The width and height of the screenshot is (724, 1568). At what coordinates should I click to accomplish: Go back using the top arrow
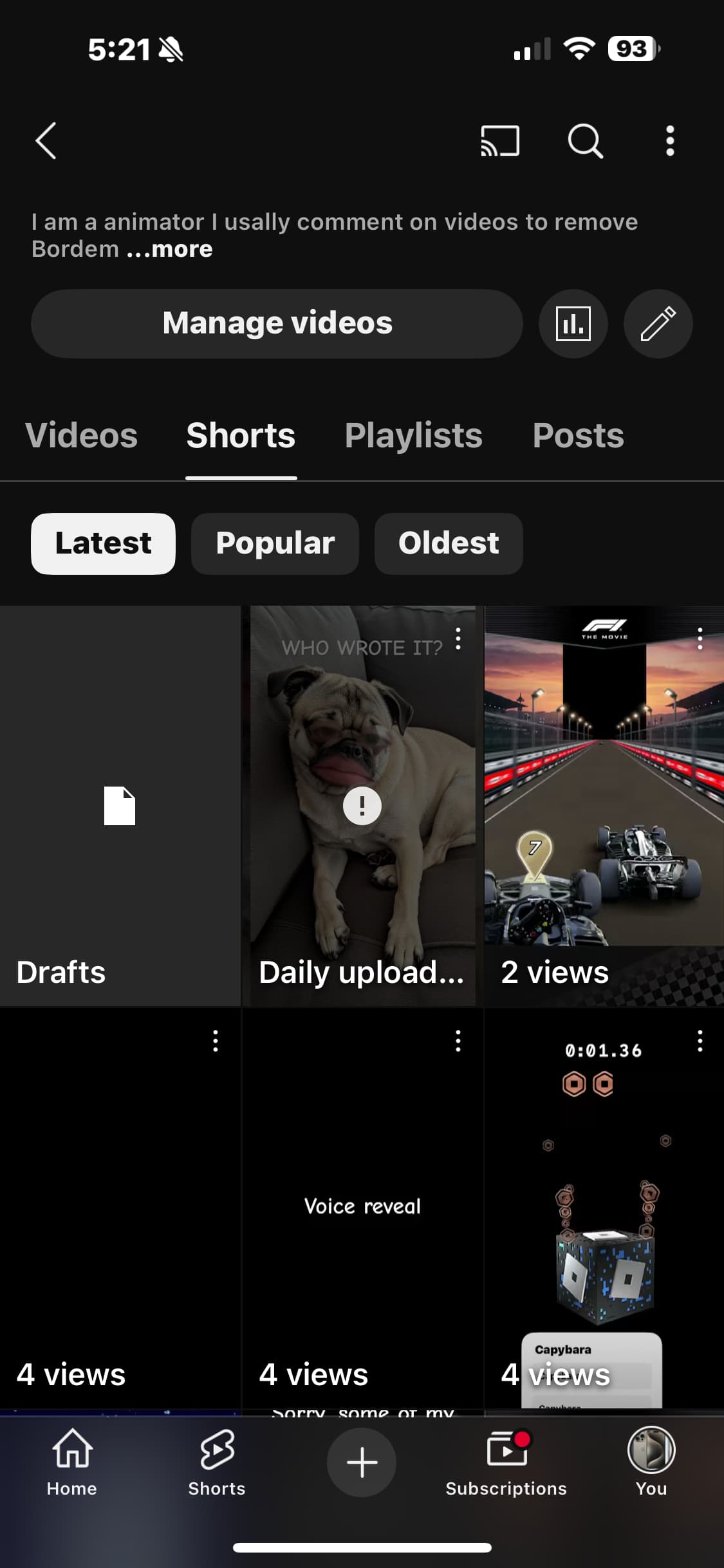click(46, 140)
